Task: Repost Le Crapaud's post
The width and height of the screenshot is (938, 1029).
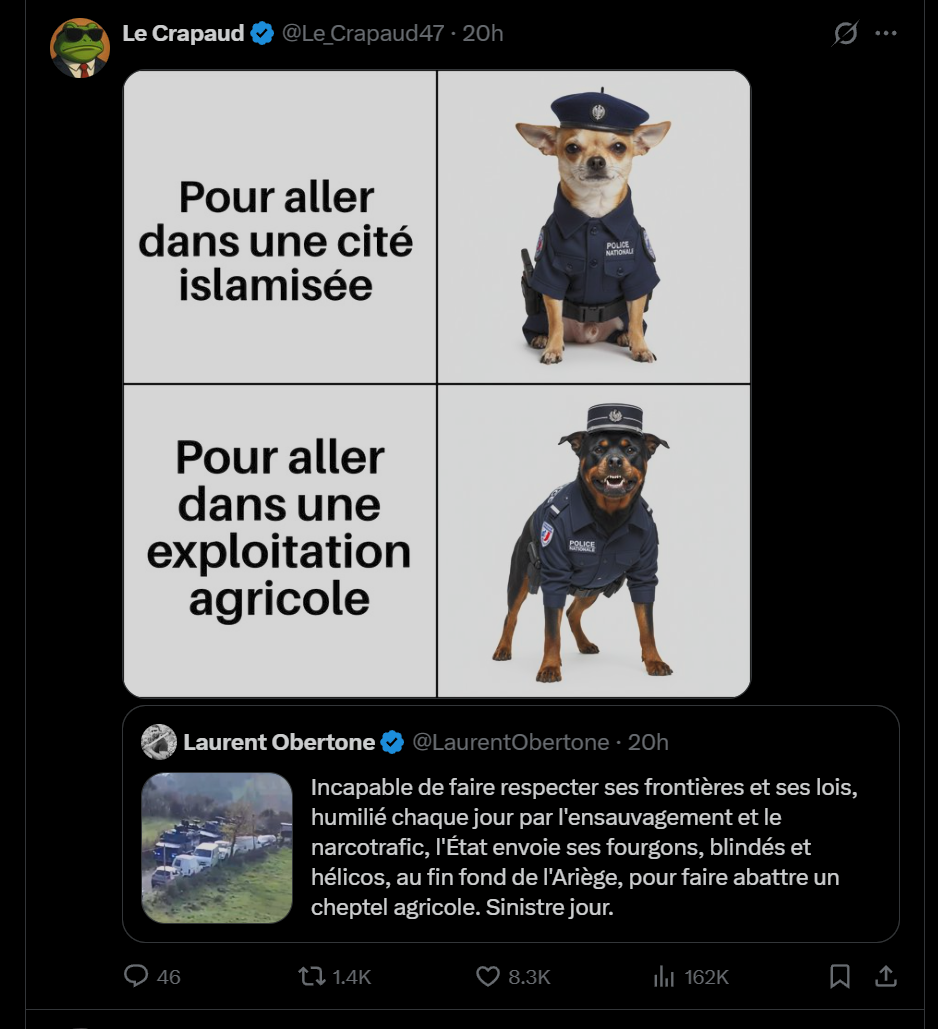Action: click(x=313, y=976)
